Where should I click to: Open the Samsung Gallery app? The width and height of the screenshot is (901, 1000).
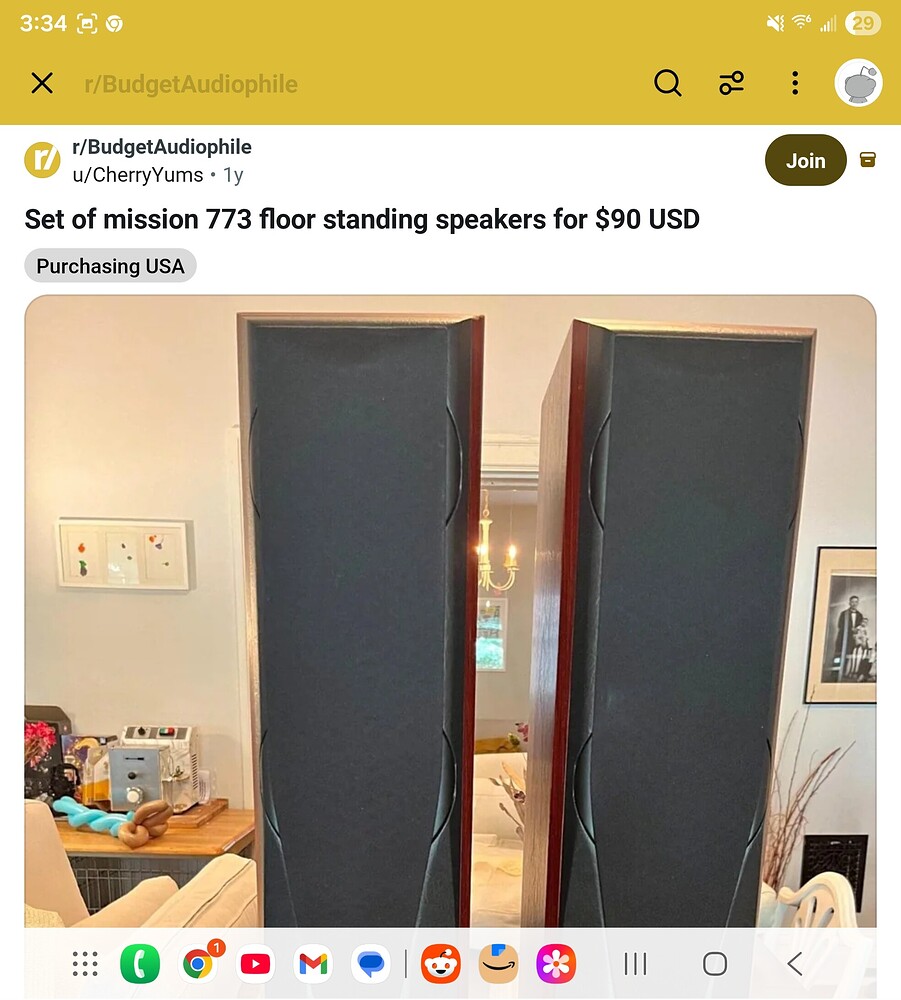[x=556, y=963]
